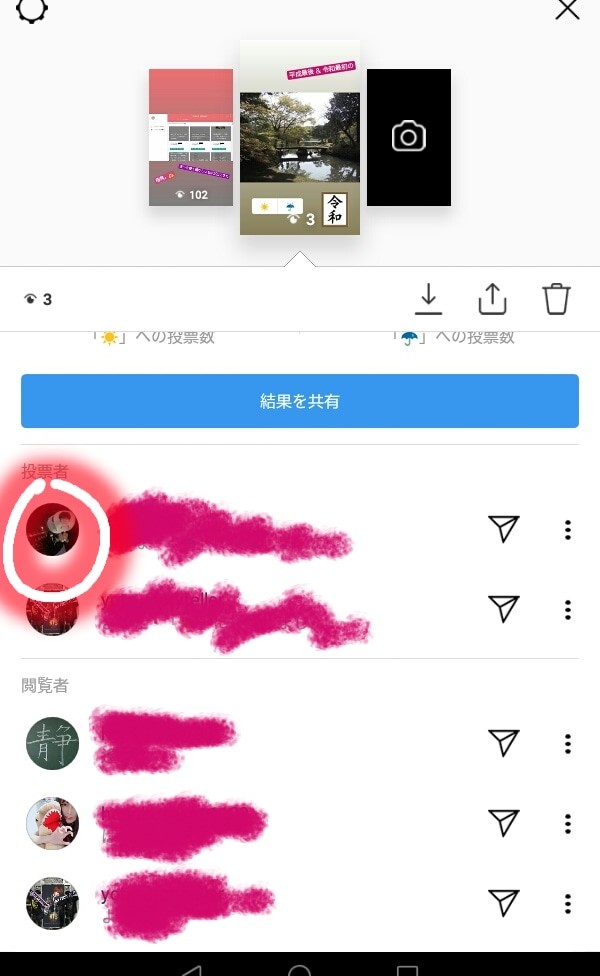Share this story

point(492,299)
